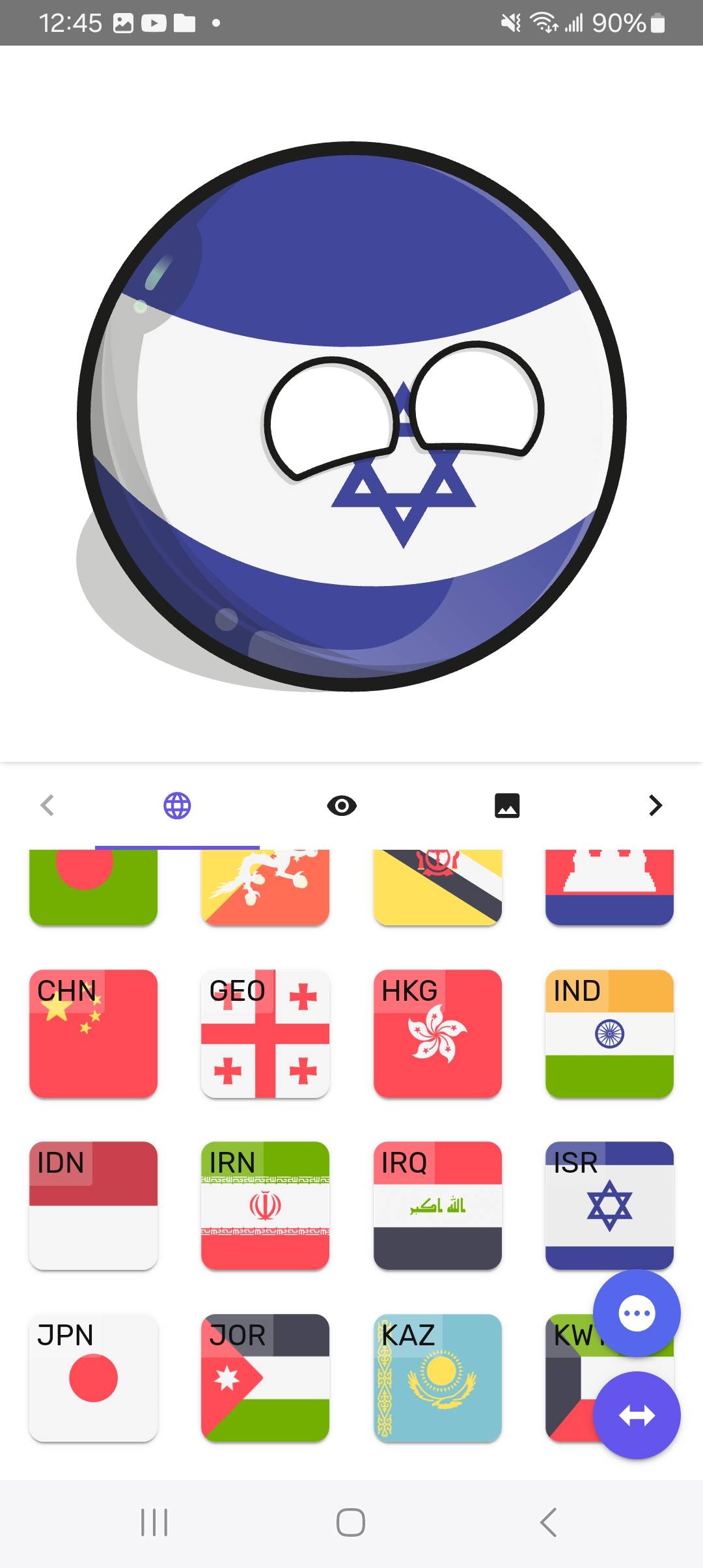Pick the HKG flag

pyautogui.click(x=437, y=1033)
